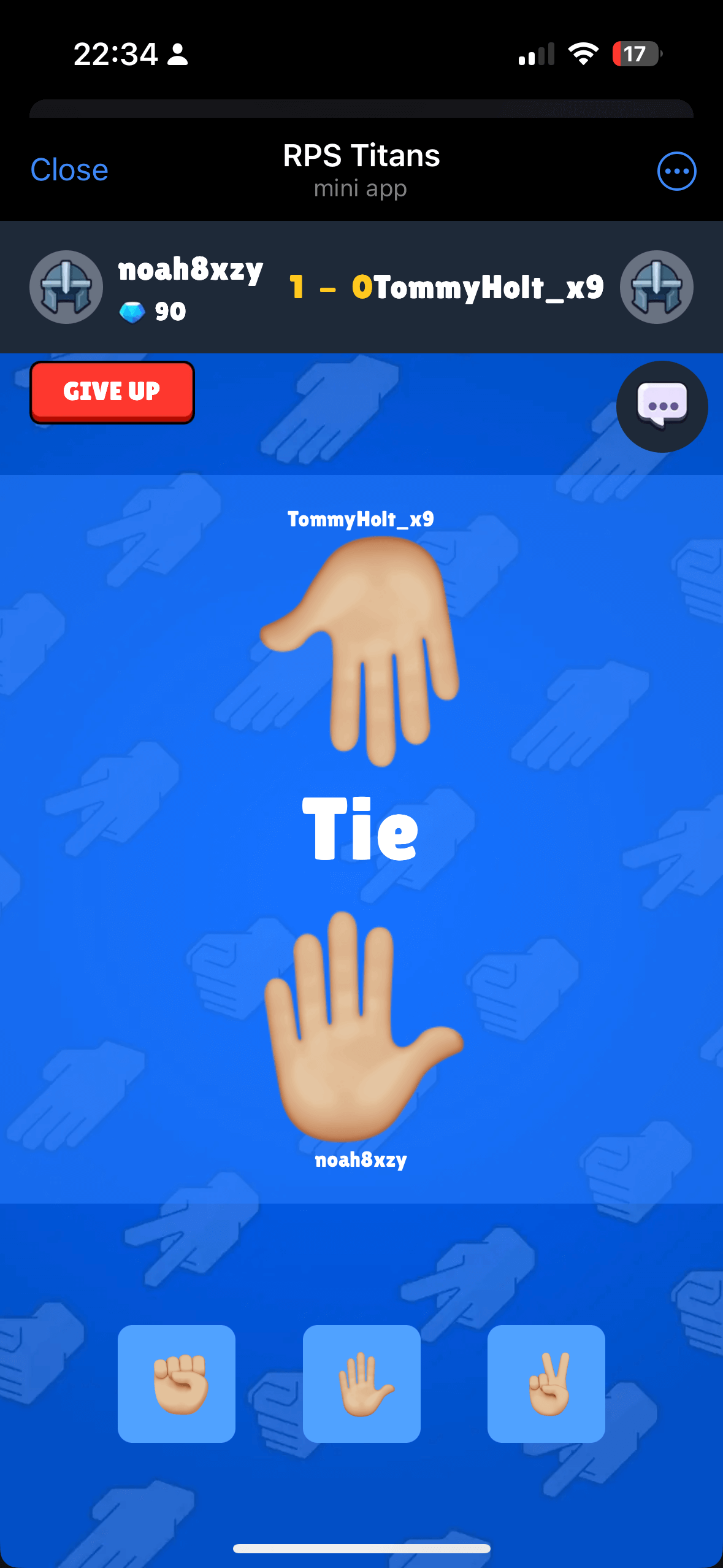Open the mini app options menu
The height and width of the screenshot is (1568, 723).
[x=676, y=171]
